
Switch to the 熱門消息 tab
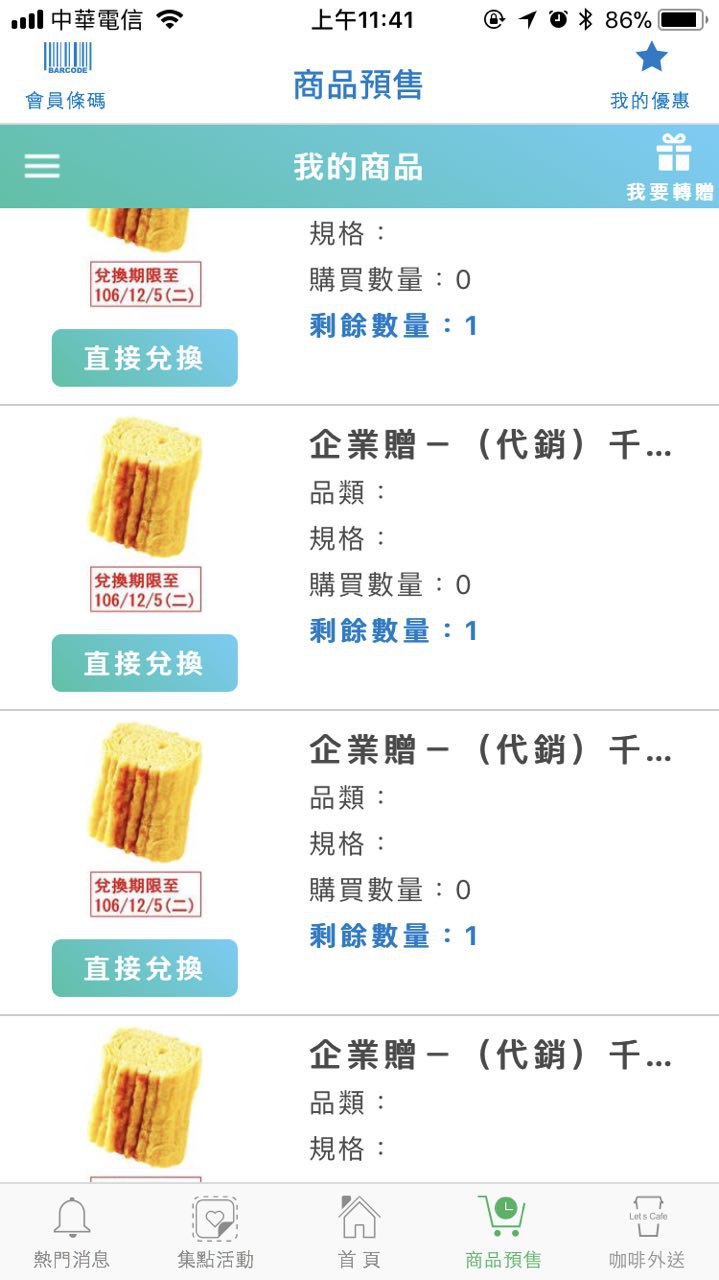71,1231
